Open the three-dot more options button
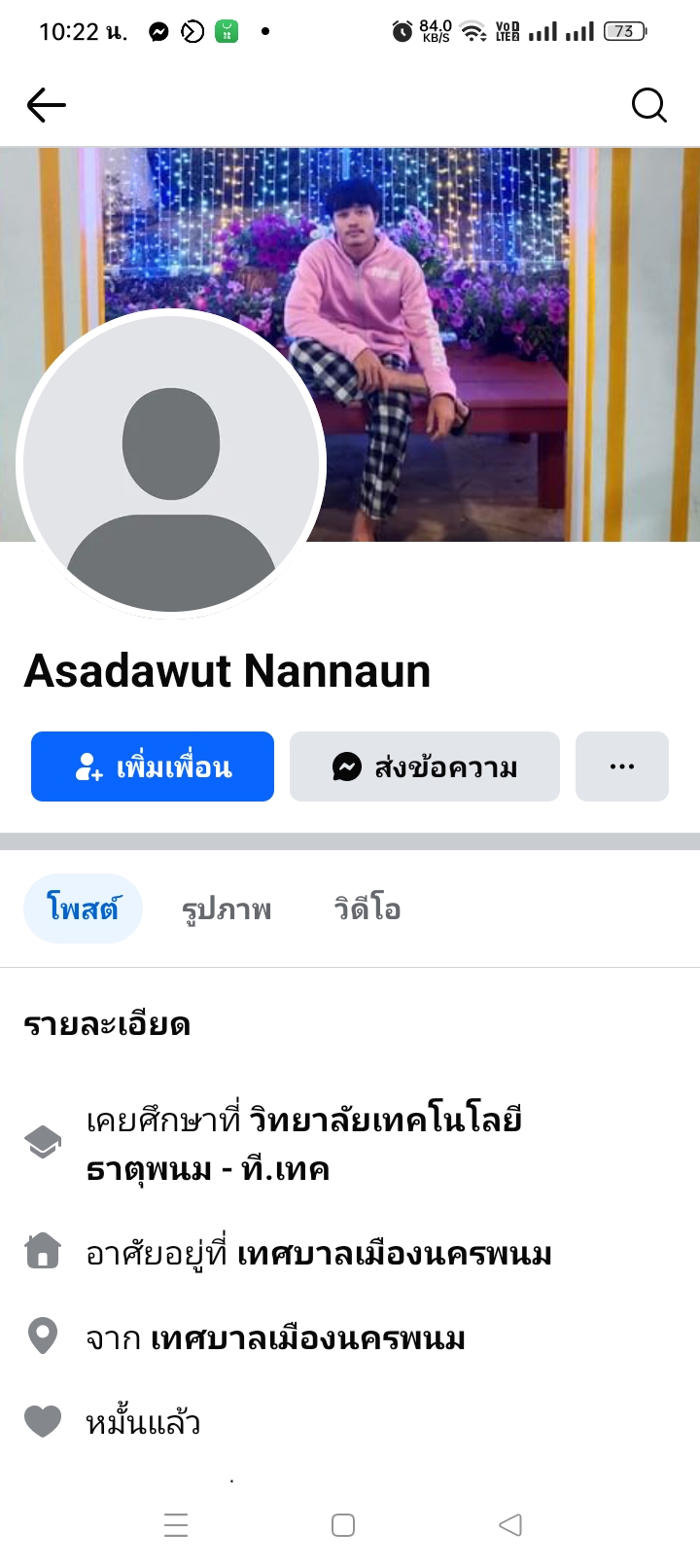Viewport: 700px width, 1568px height. coord(621,766)
